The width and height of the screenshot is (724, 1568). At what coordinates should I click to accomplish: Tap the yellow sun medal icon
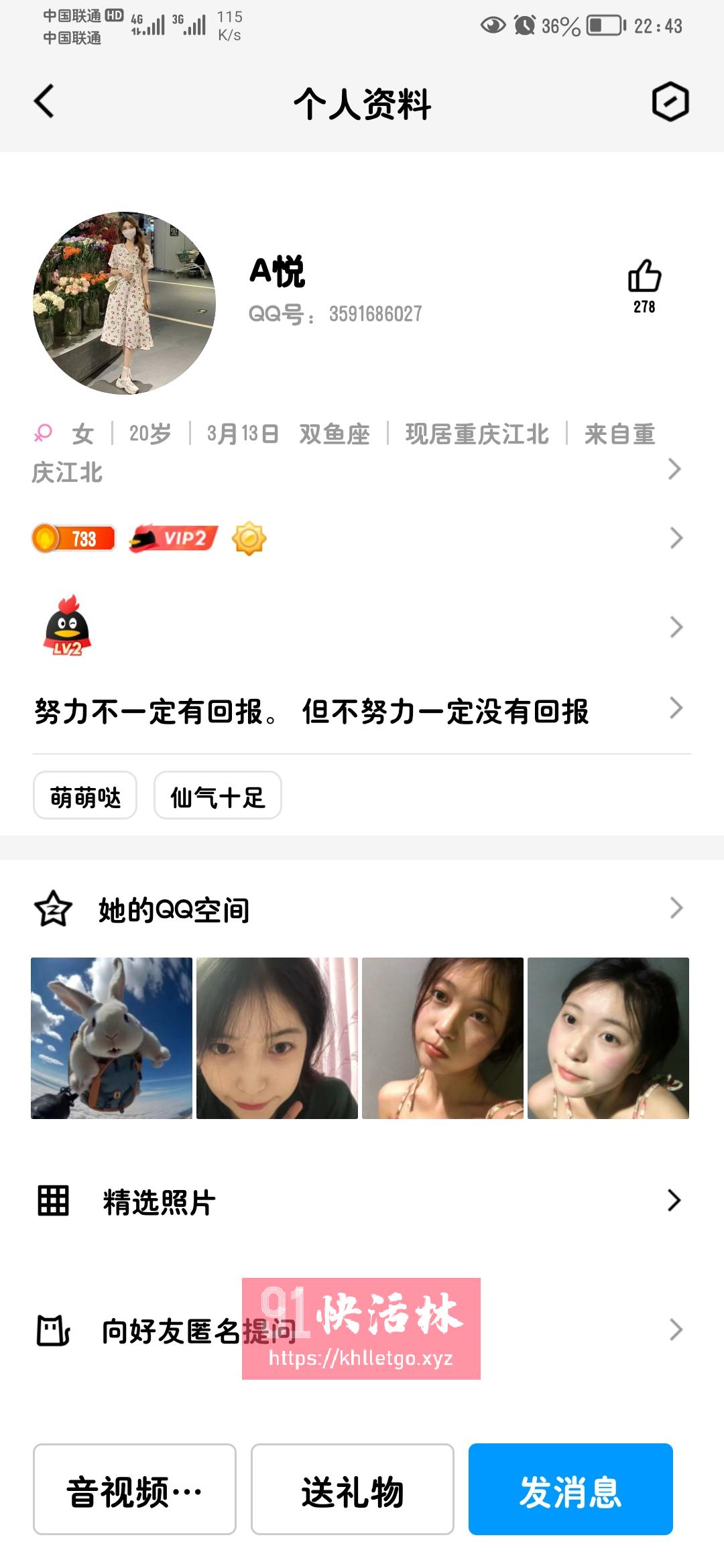point(248,537)
